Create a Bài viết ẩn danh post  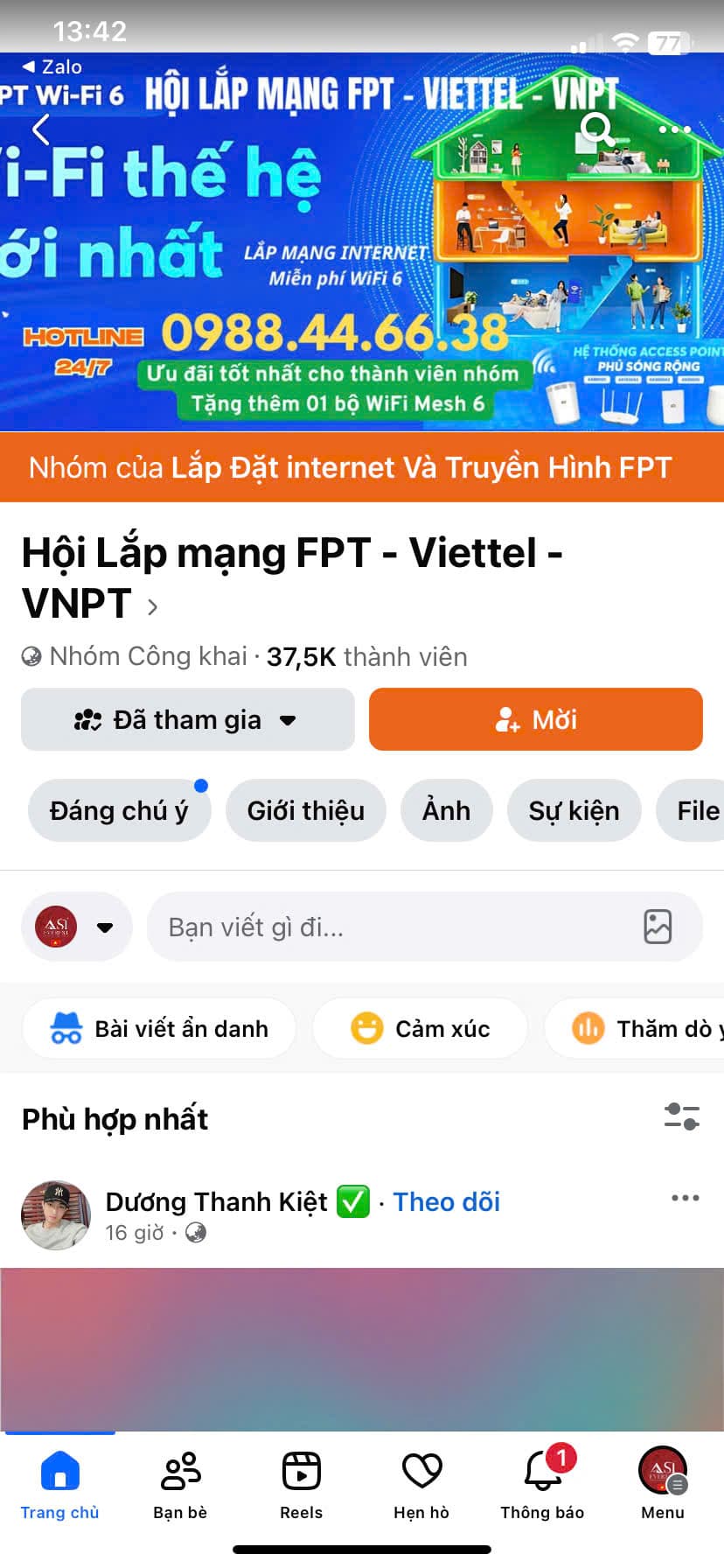pos(159,1029)
